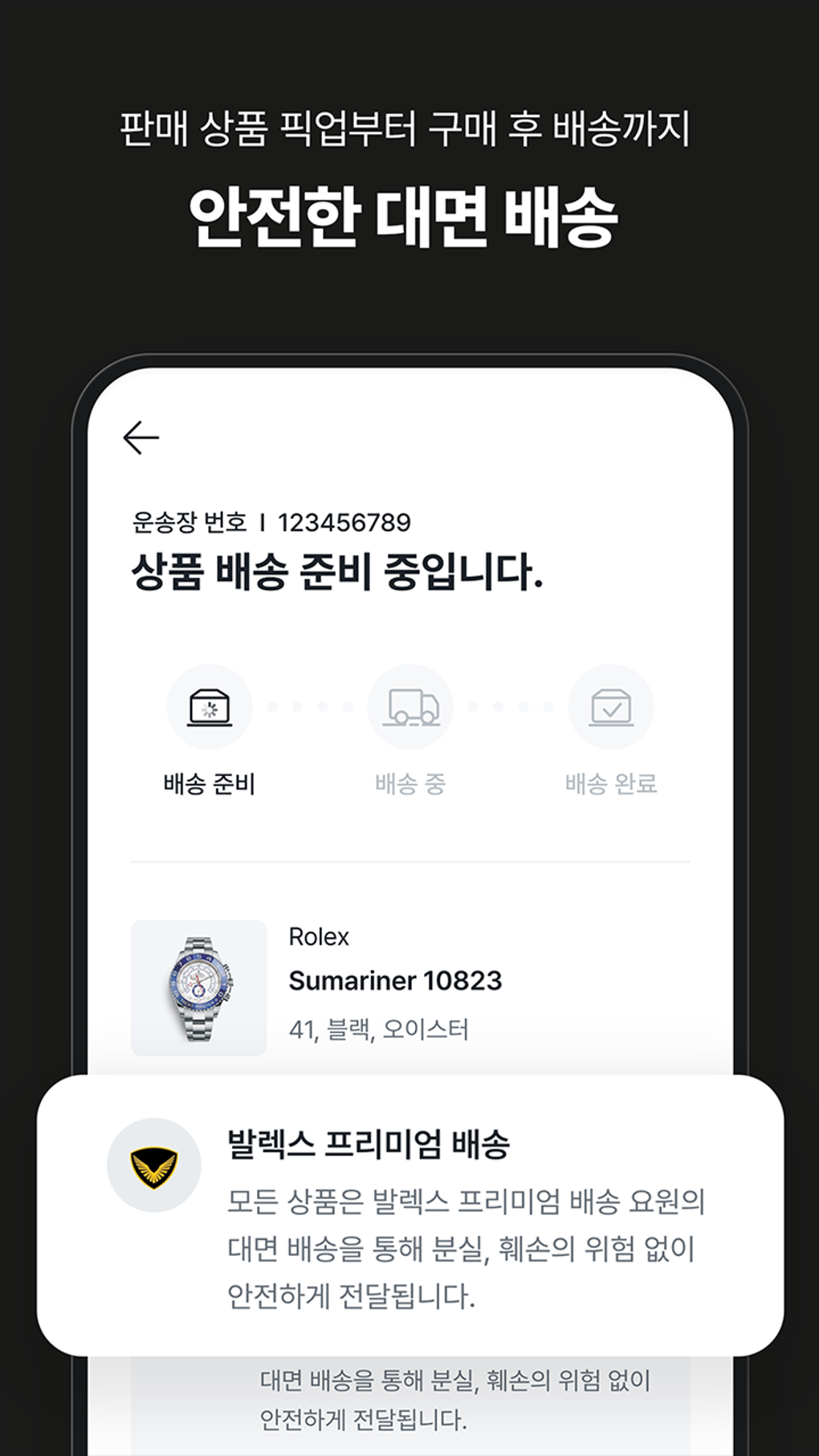Screen dimensions: 819x1456
Task: Select the 배송 준비 package icon
Action: pos(210,706)
